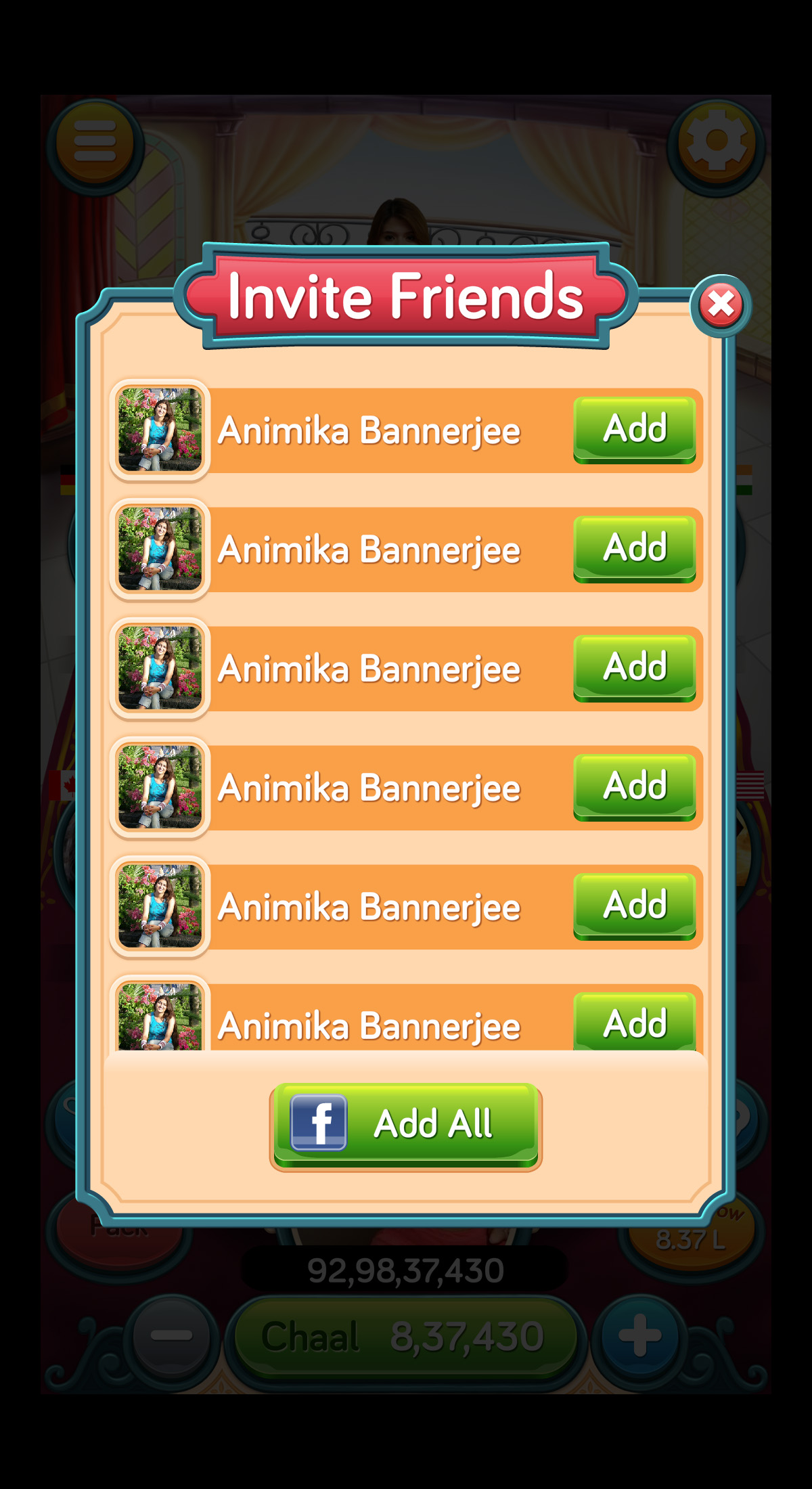
Task: Tap the Facebook Add All button
Action: click(406, 1126)
